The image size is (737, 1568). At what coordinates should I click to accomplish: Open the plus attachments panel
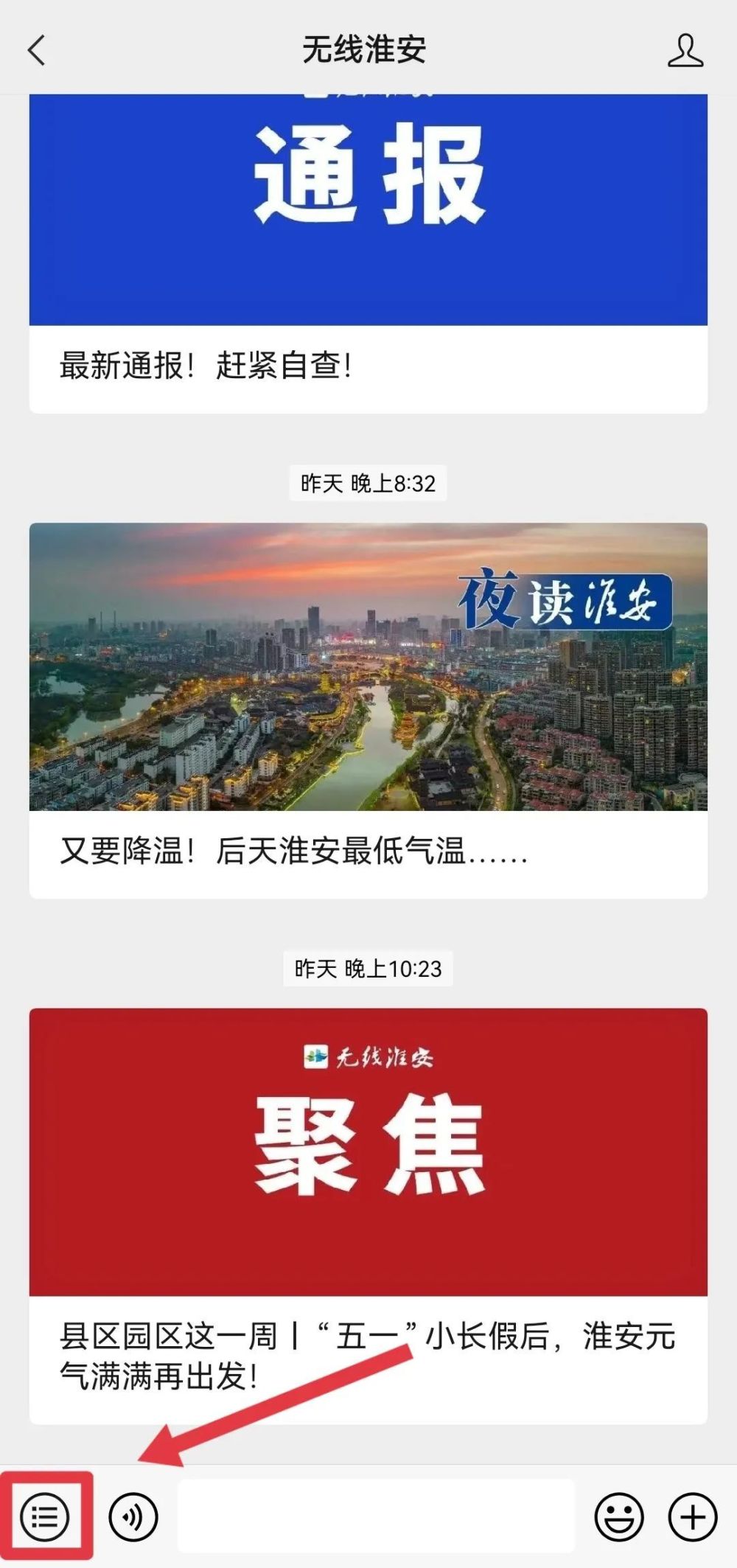point(692,1517)
